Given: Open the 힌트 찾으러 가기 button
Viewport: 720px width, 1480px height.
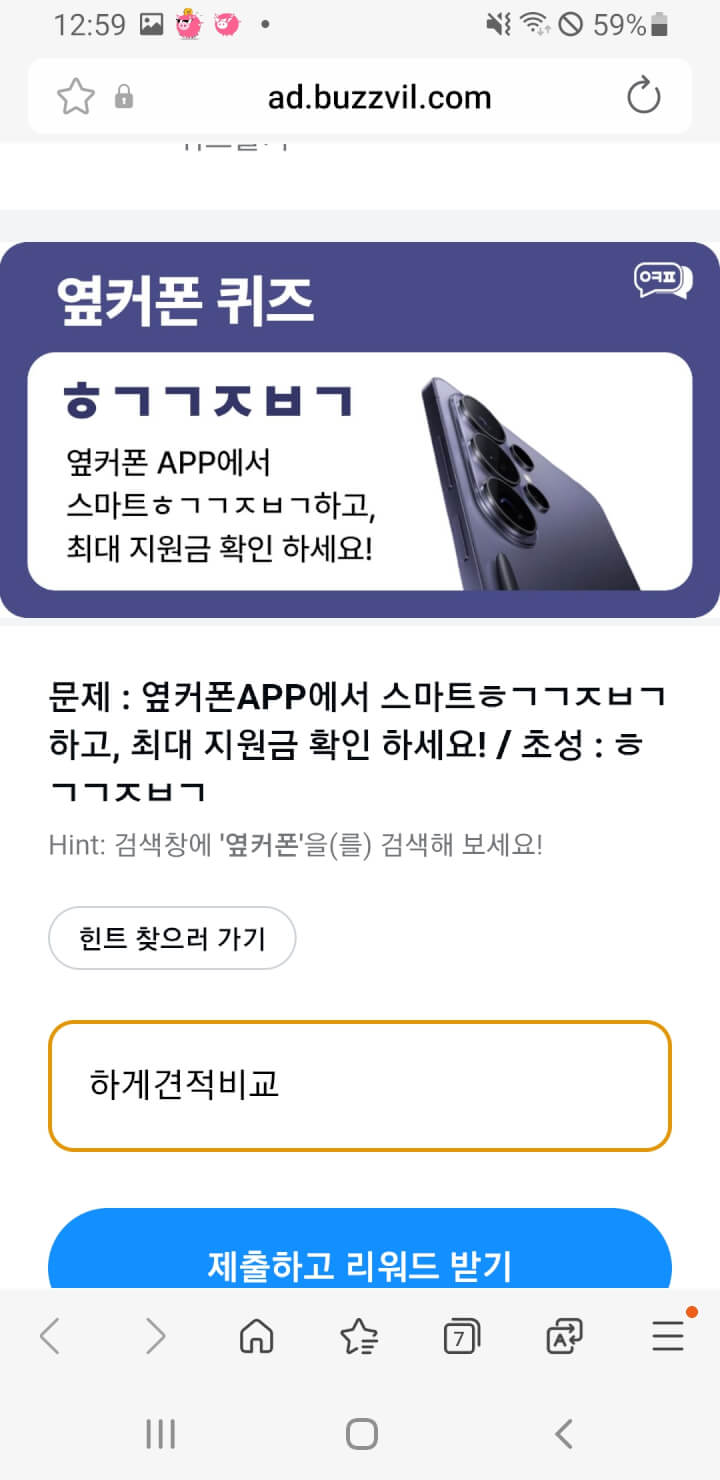Looking at the screenshot, I should pyautogui.click(x=172, y=938).
